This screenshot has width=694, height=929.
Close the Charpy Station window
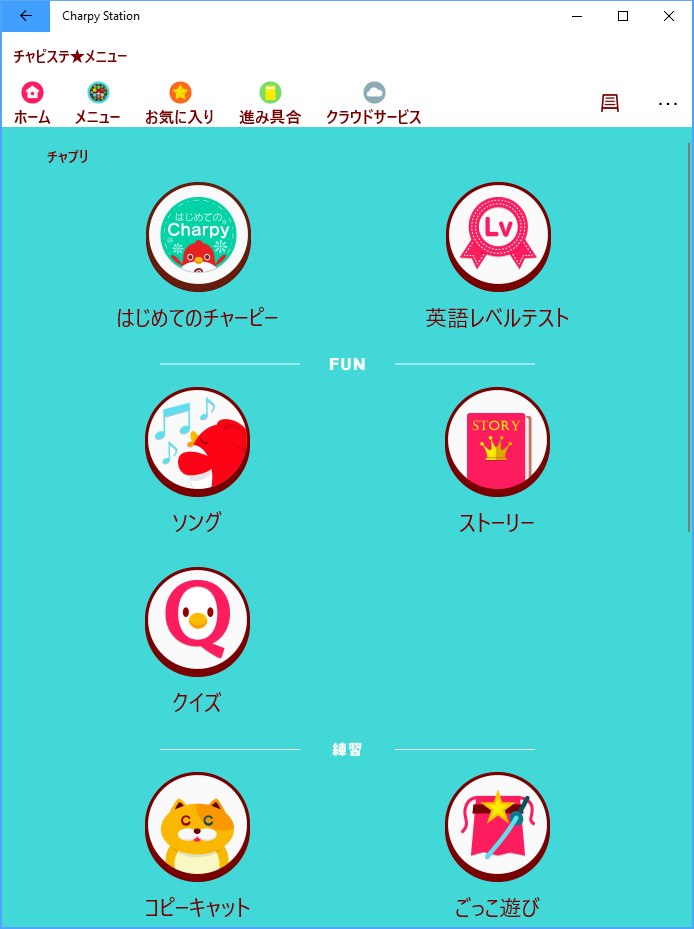668,16
